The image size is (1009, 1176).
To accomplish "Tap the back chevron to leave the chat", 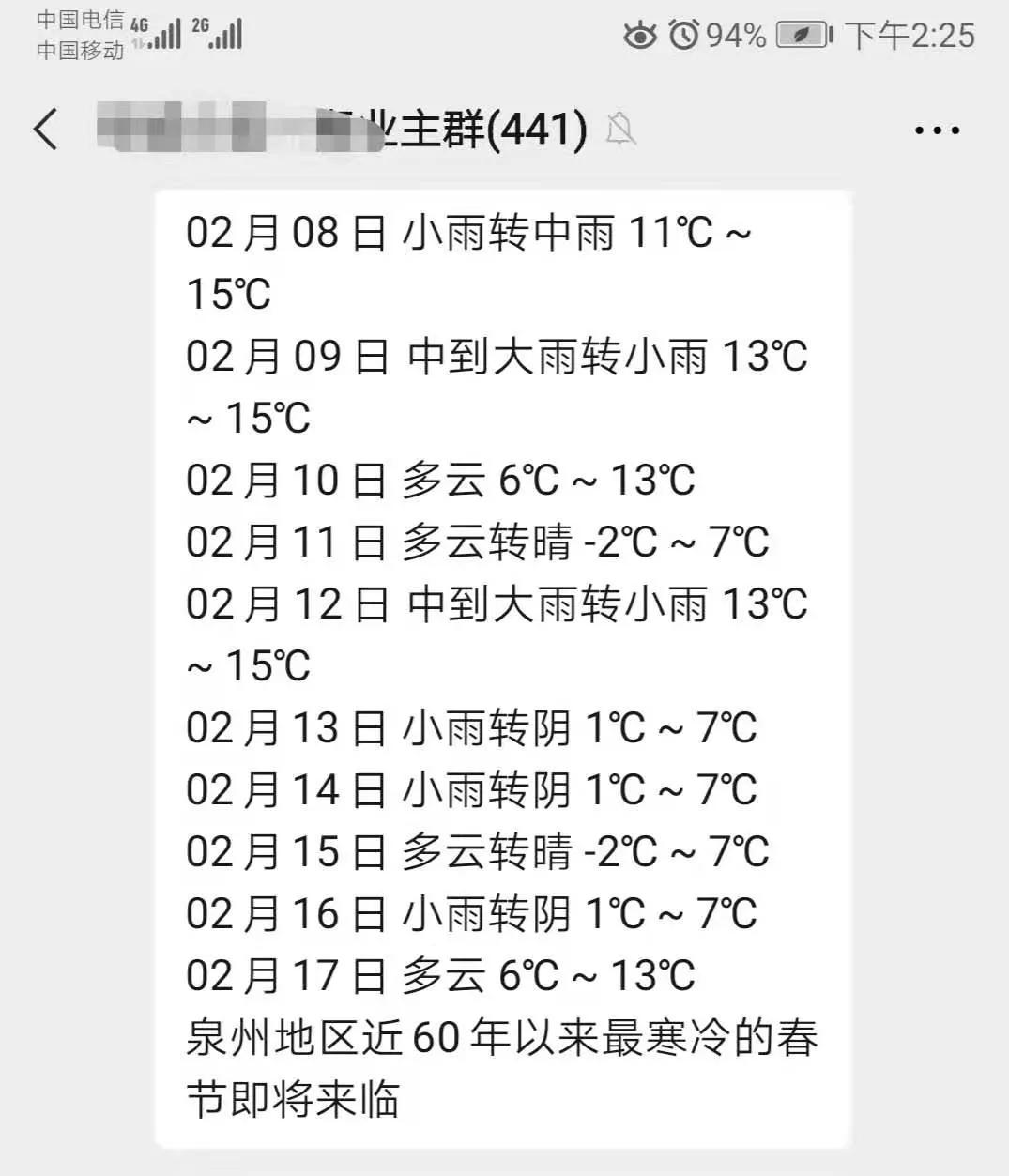I will (x=44, y=130).
